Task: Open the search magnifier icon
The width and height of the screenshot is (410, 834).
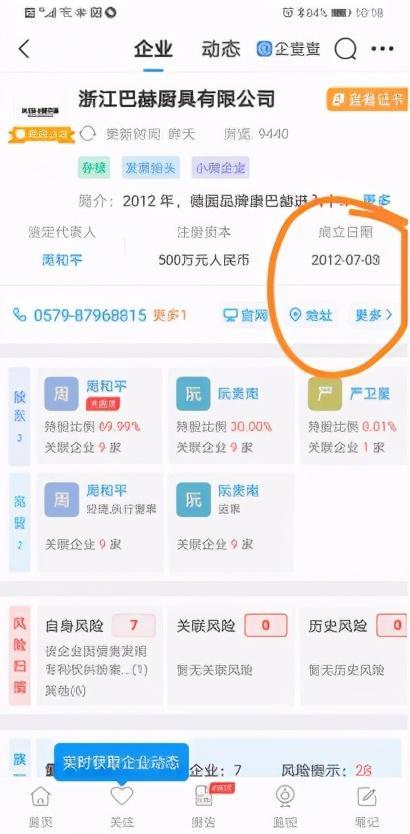Action: [346, 49]
